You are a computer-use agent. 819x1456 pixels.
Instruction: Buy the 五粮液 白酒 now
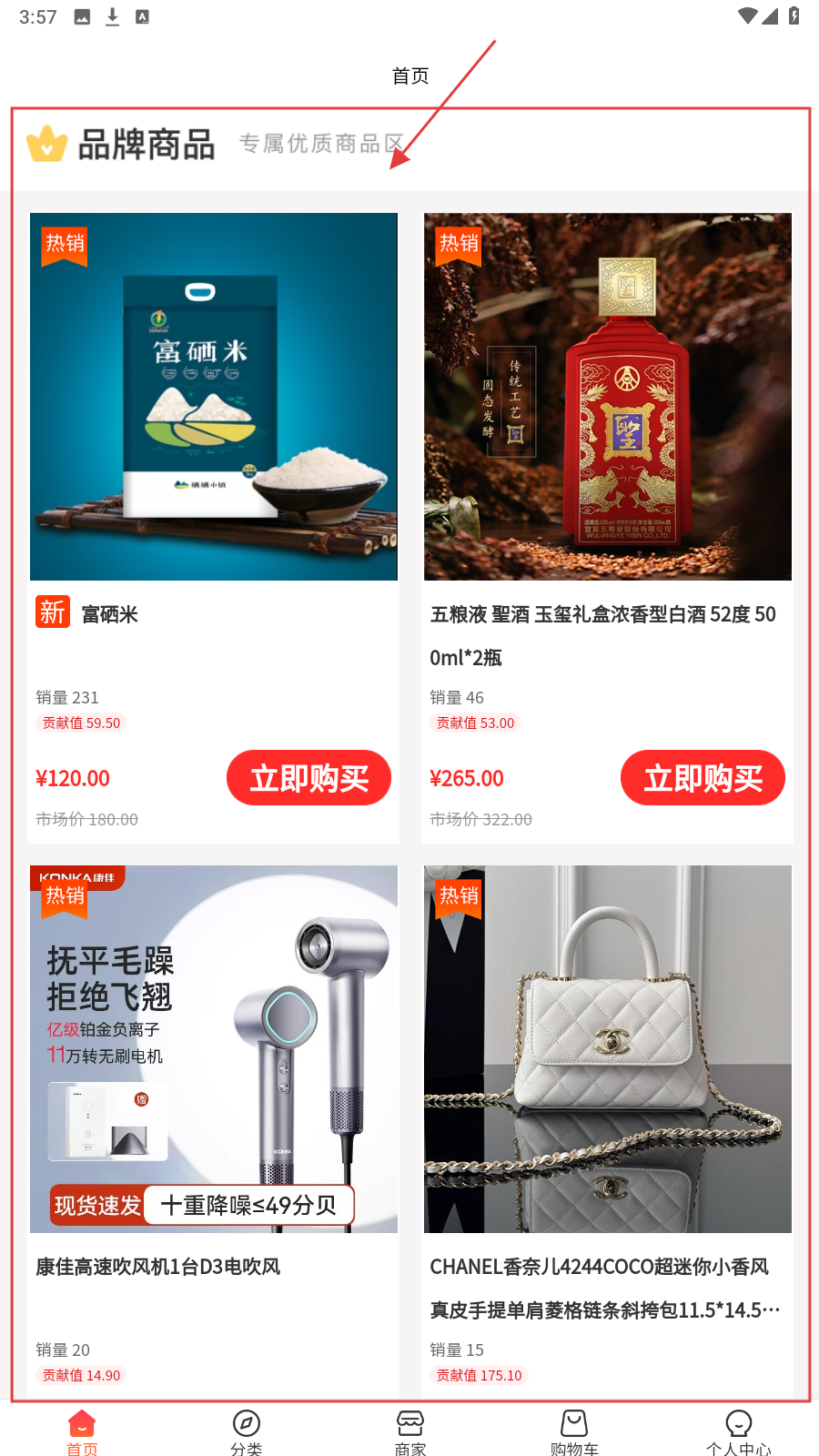point(703,778)
